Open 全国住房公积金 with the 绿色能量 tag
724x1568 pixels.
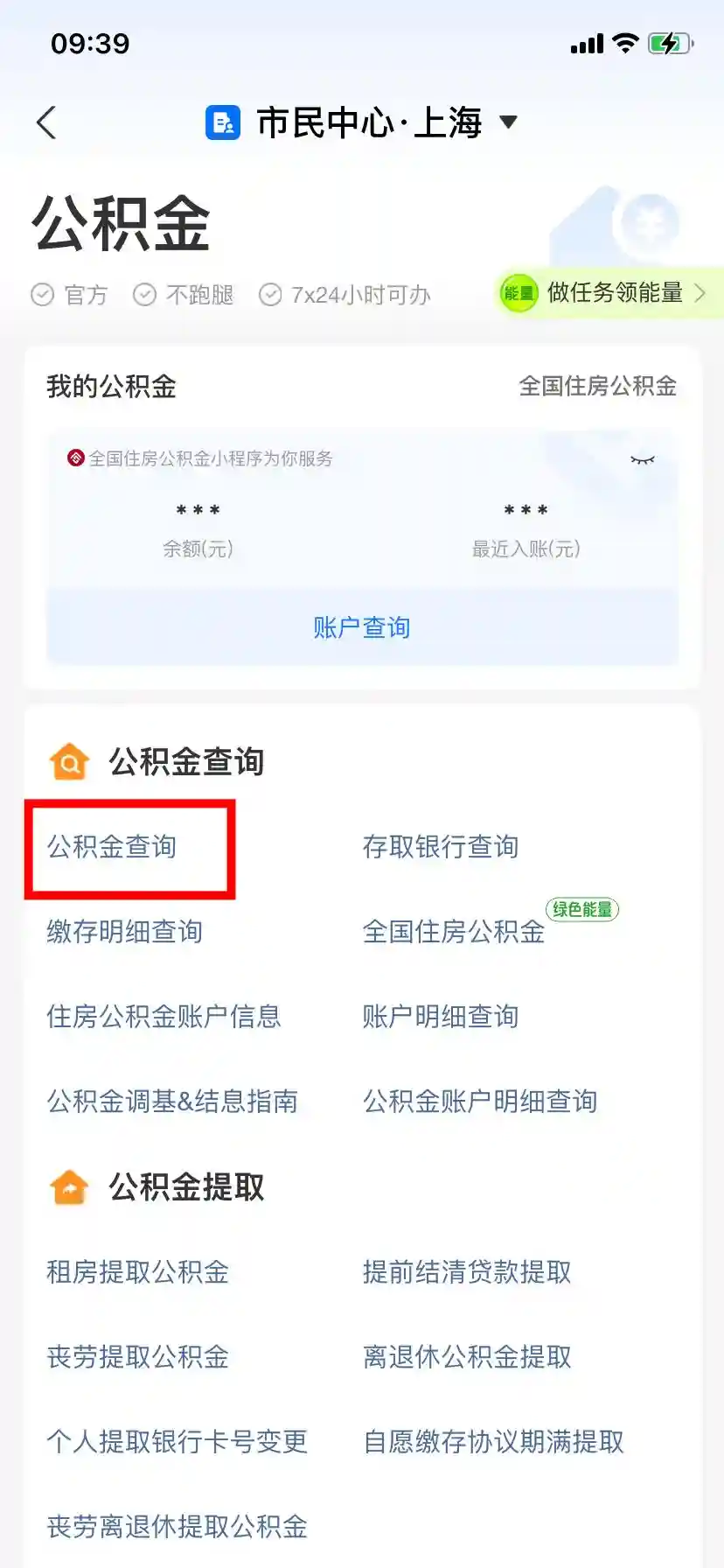tap(454, 932)
